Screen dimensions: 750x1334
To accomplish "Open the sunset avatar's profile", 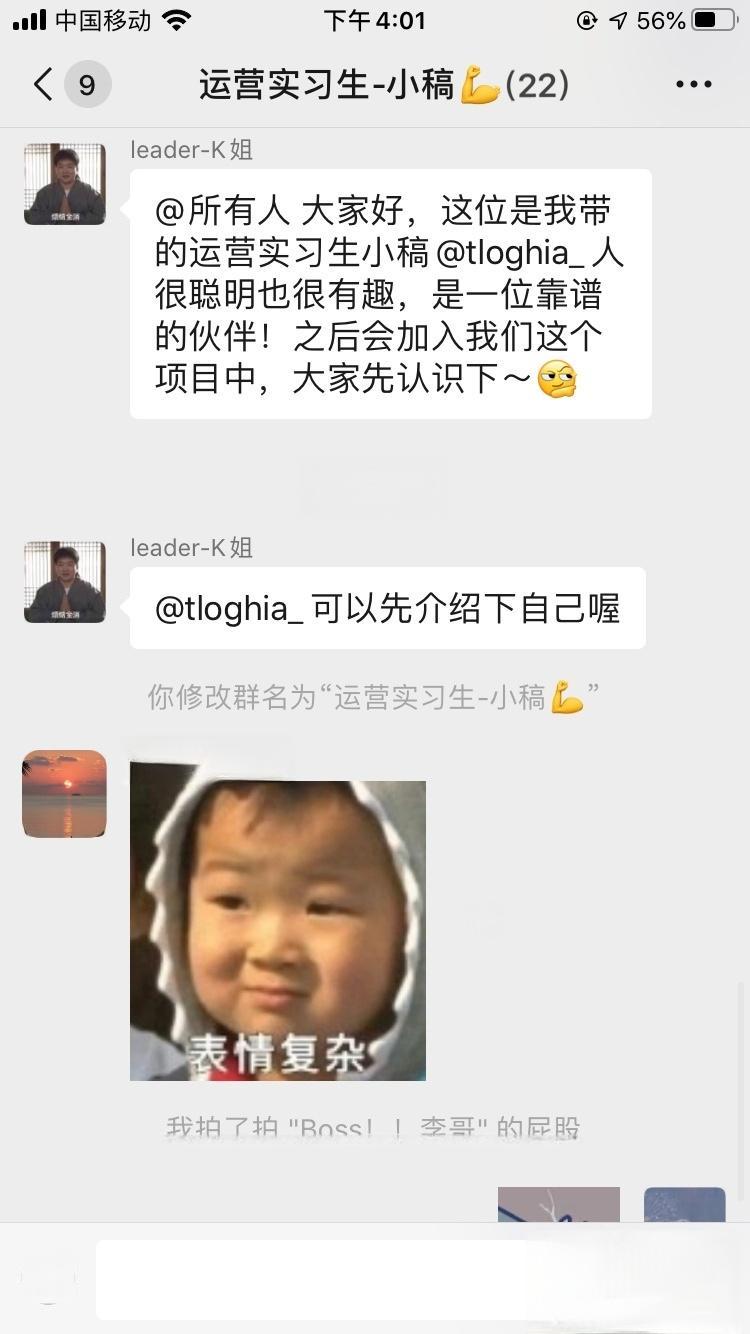I will coord(64,794).
